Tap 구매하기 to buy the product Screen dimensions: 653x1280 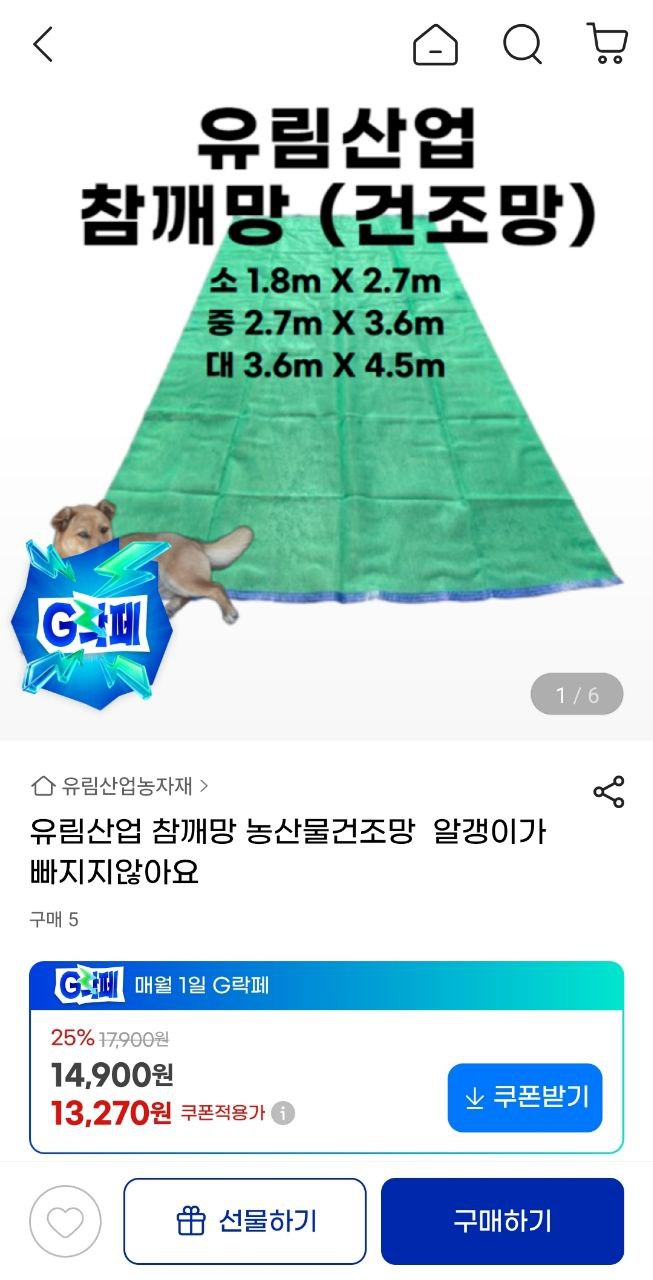[502, 1221]
